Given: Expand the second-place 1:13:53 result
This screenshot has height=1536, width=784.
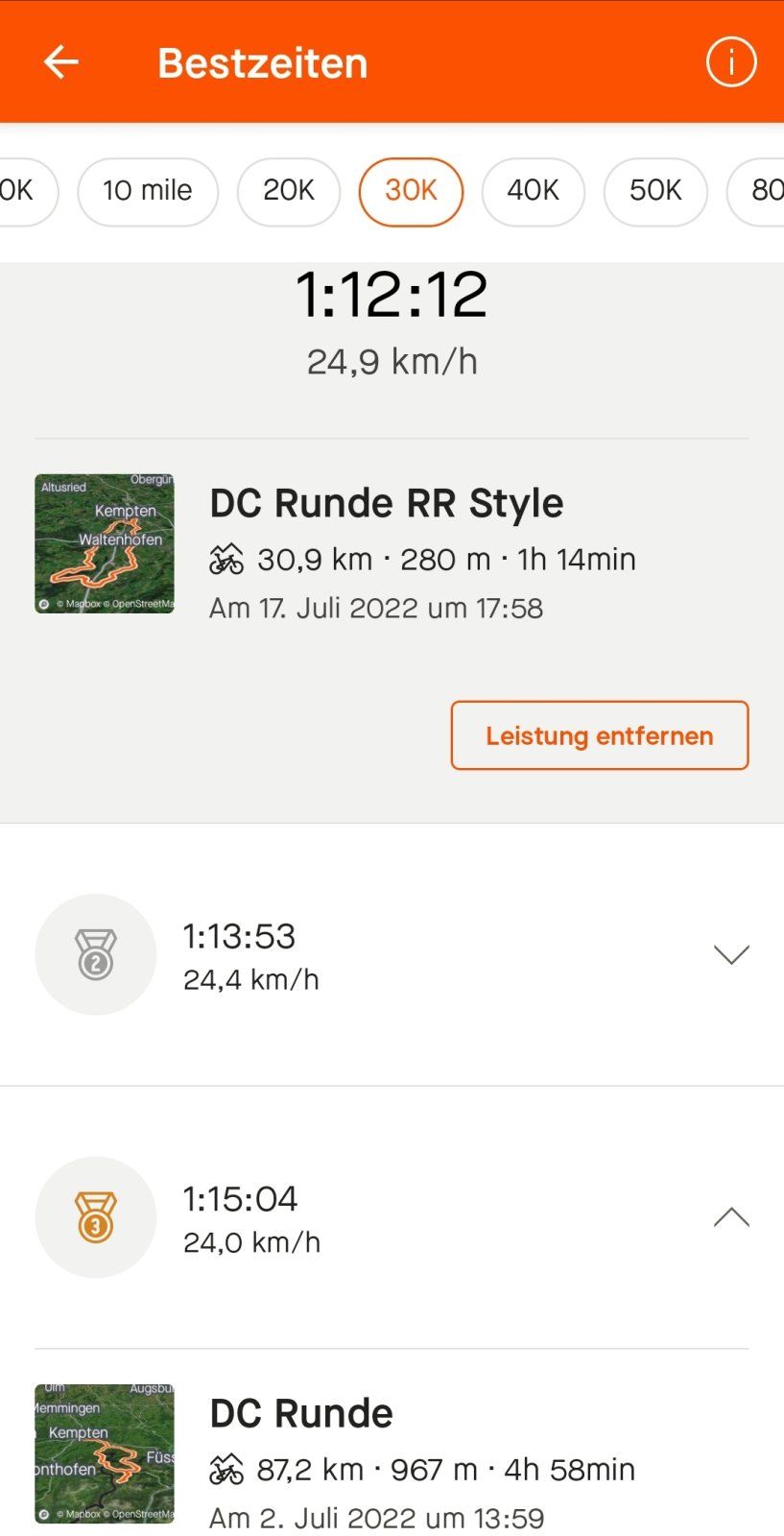Looking at the screenshot, I should click(x=392, y=954).
